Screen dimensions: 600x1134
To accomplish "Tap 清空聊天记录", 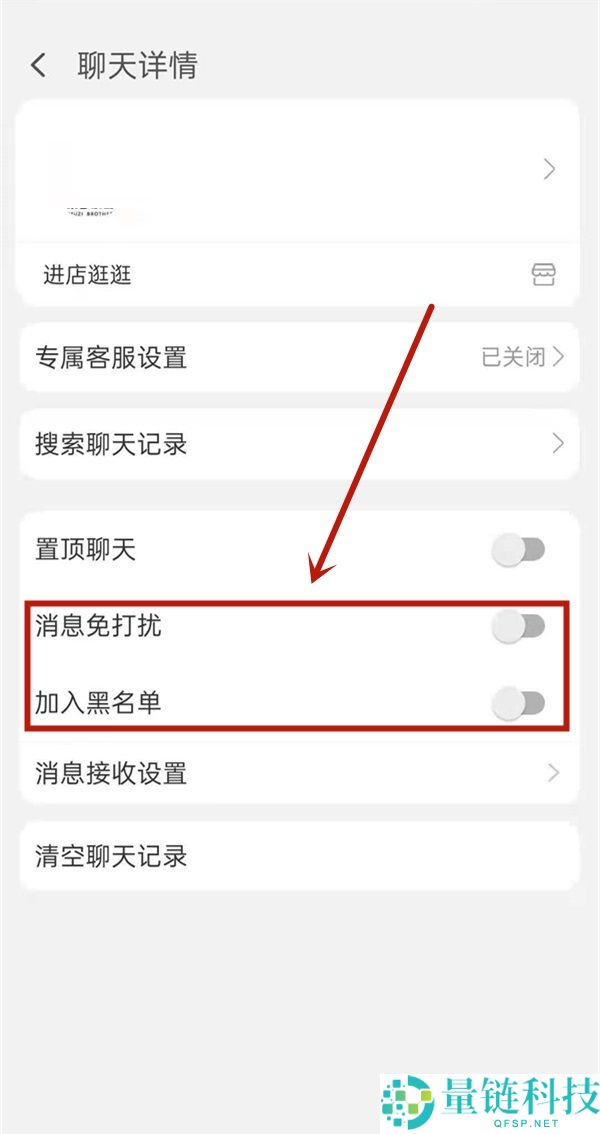I will 298,857.
